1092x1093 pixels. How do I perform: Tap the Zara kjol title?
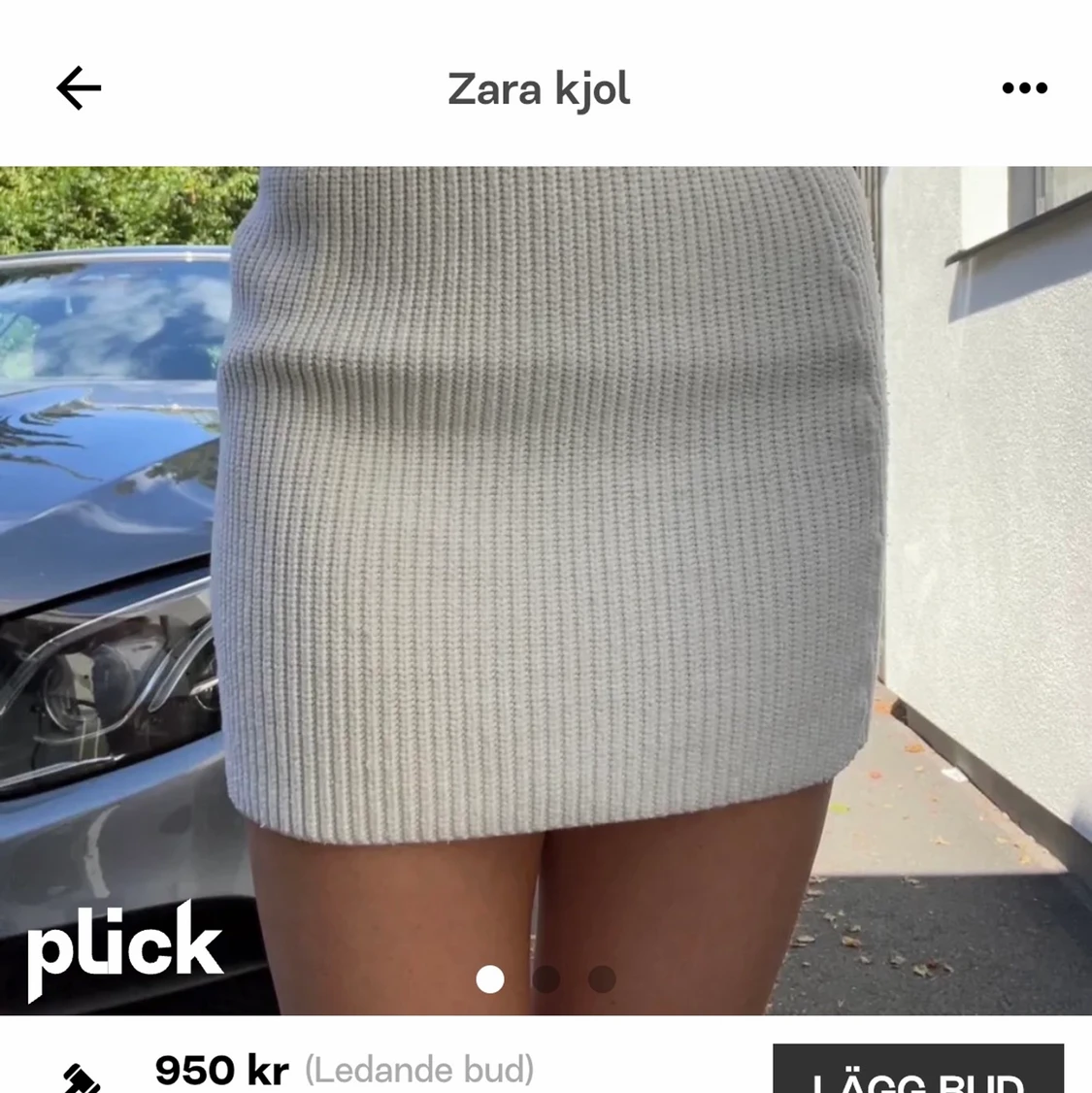tap(540, 89)
